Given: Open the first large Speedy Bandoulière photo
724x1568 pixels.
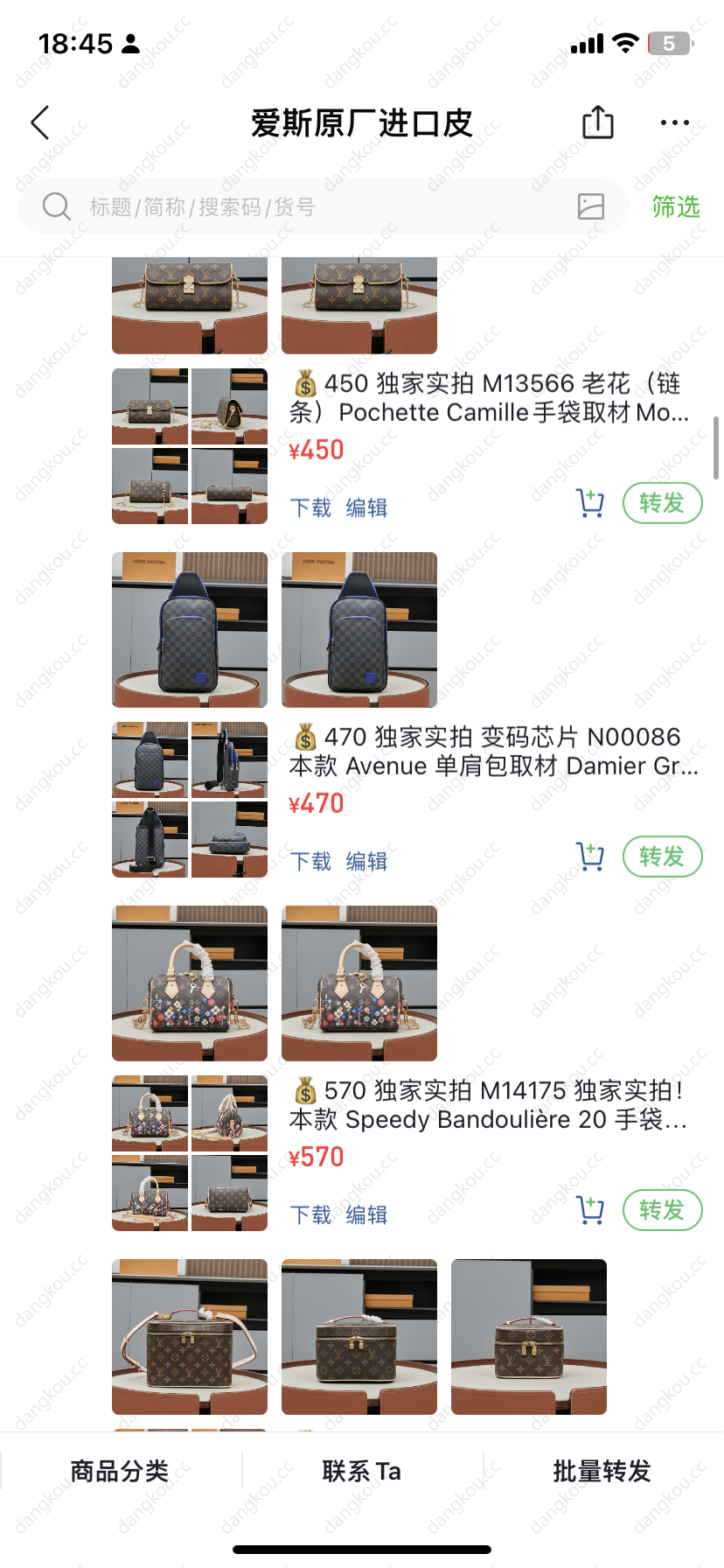Looking at the screenshot, I should (190, 983).
